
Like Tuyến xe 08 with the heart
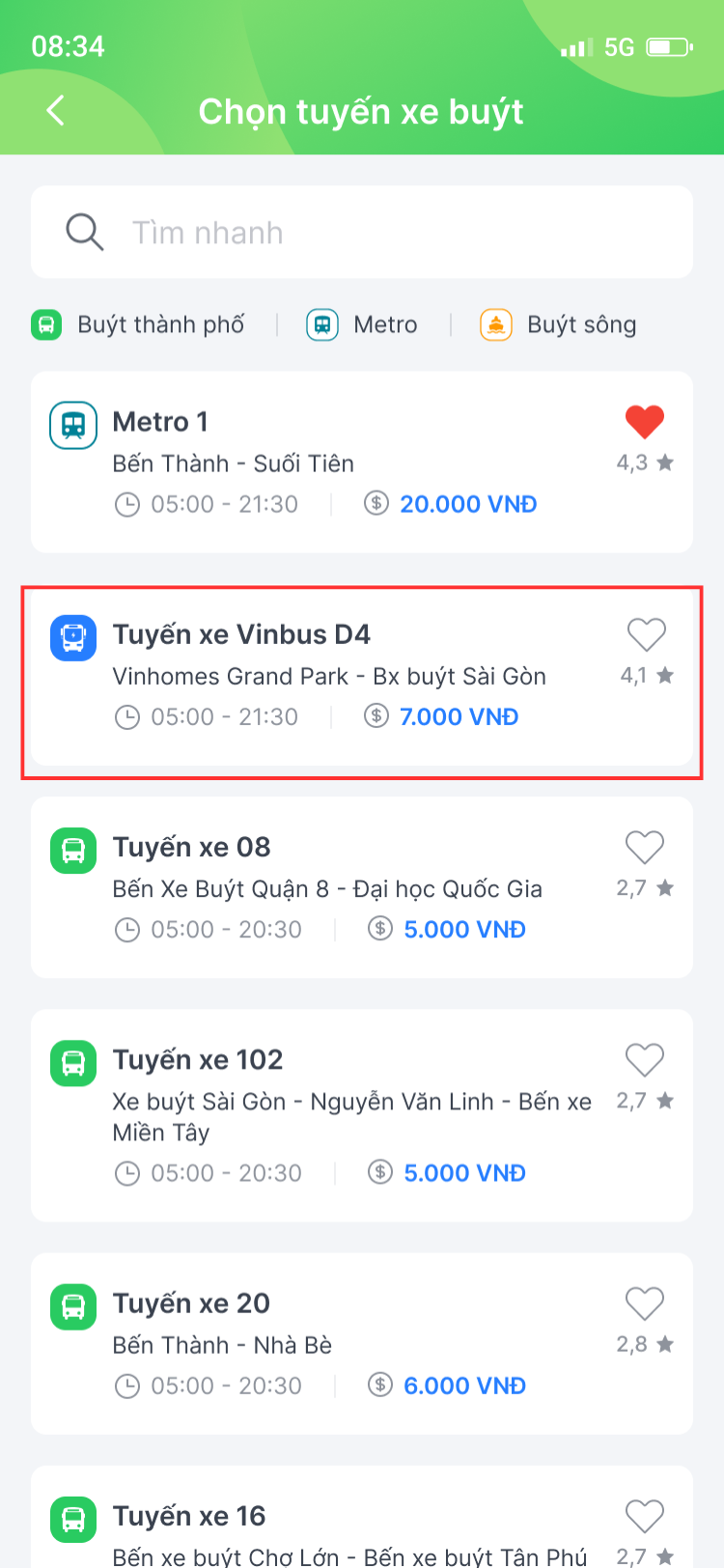point(645,847)
